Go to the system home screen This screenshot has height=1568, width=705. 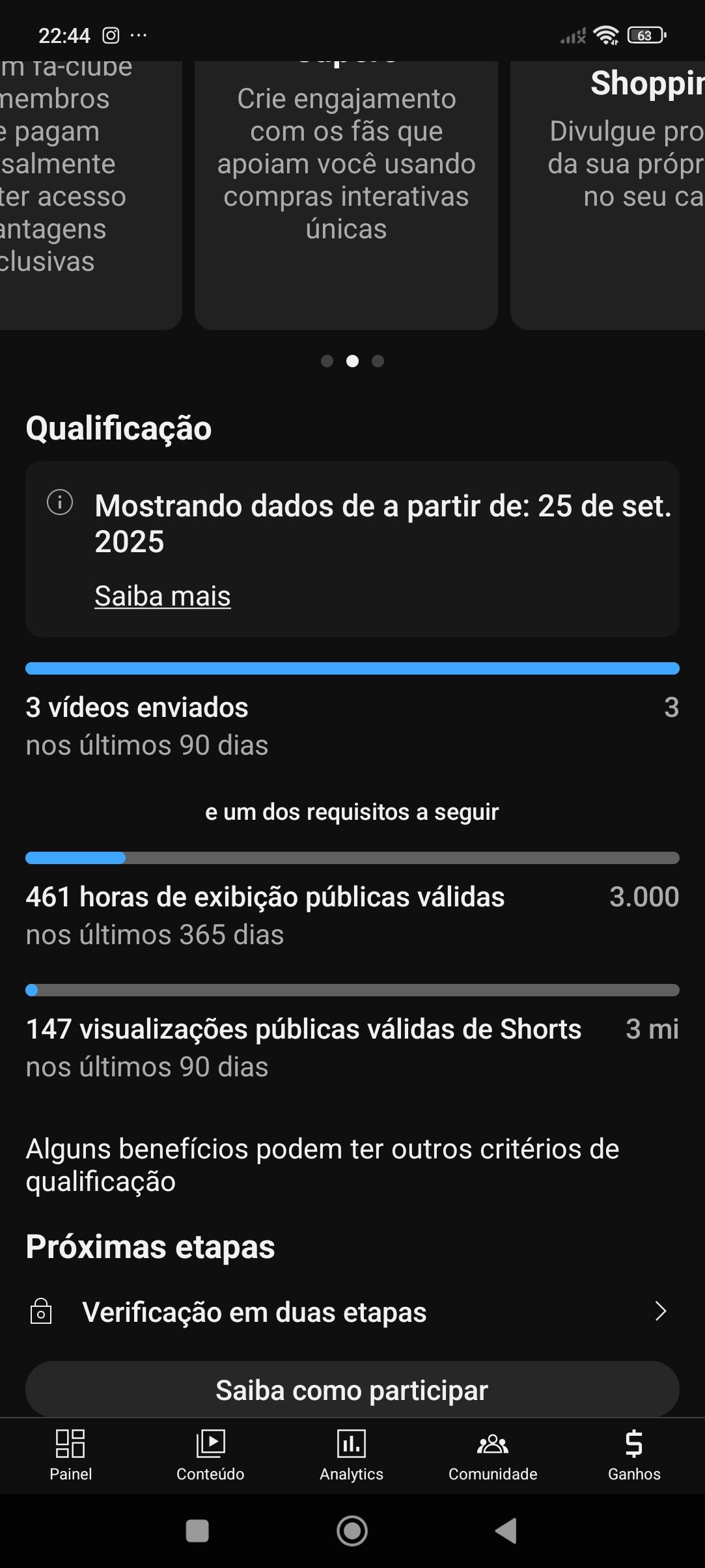352,1531
